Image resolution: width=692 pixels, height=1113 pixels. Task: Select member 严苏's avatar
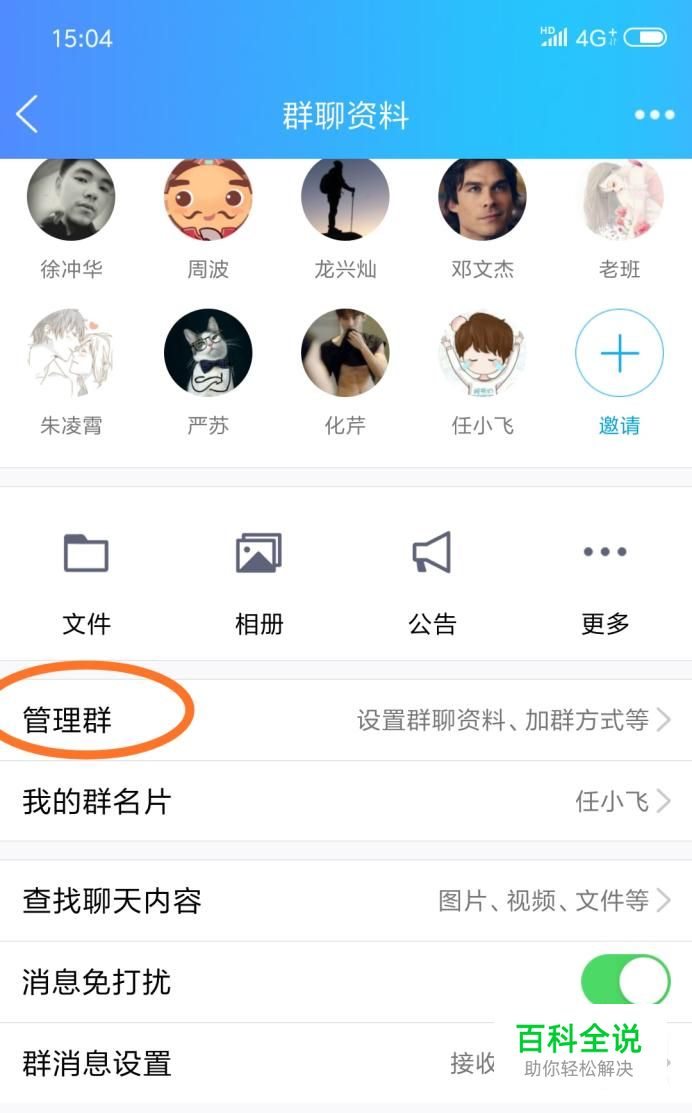(x=208, y=353)
